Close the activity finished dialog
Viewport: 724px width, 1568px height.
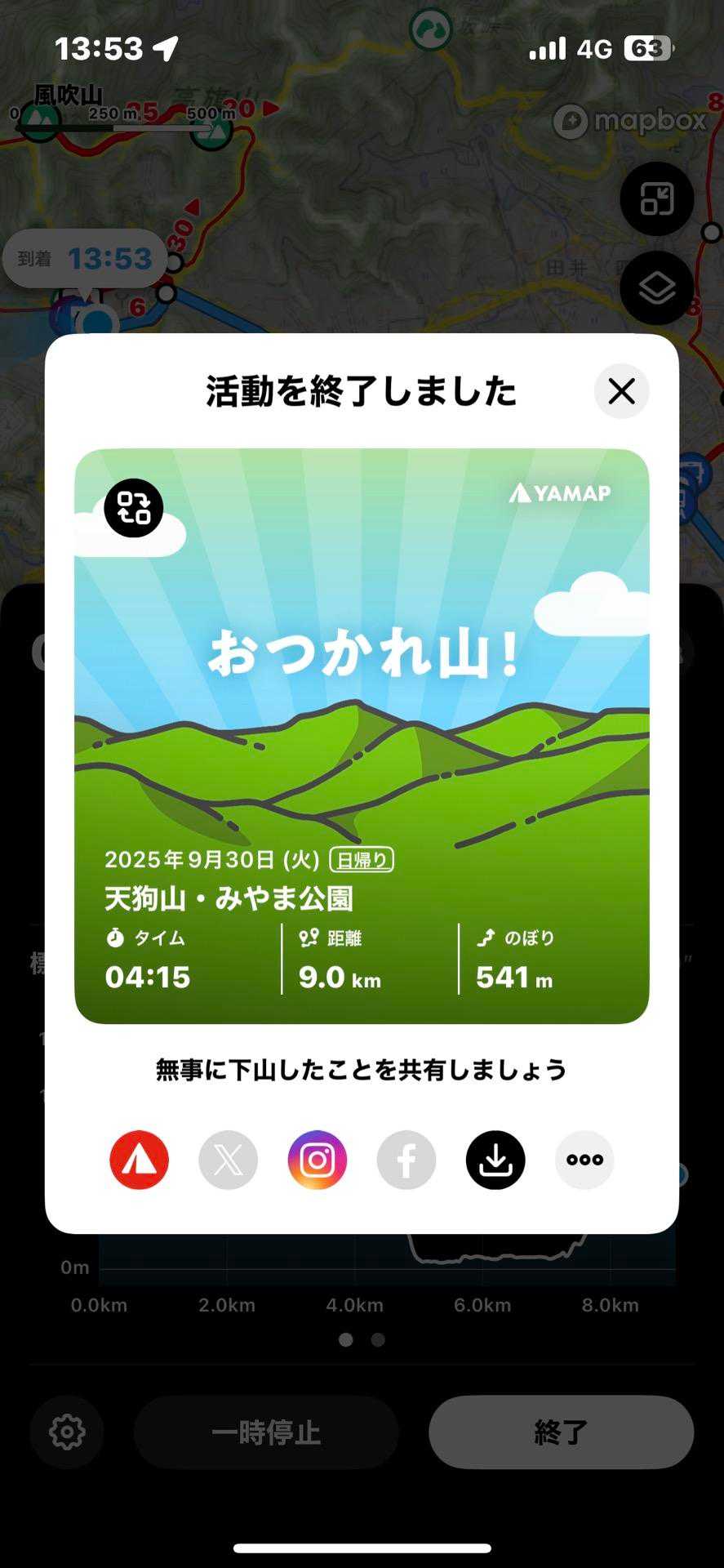coord(621,391)
